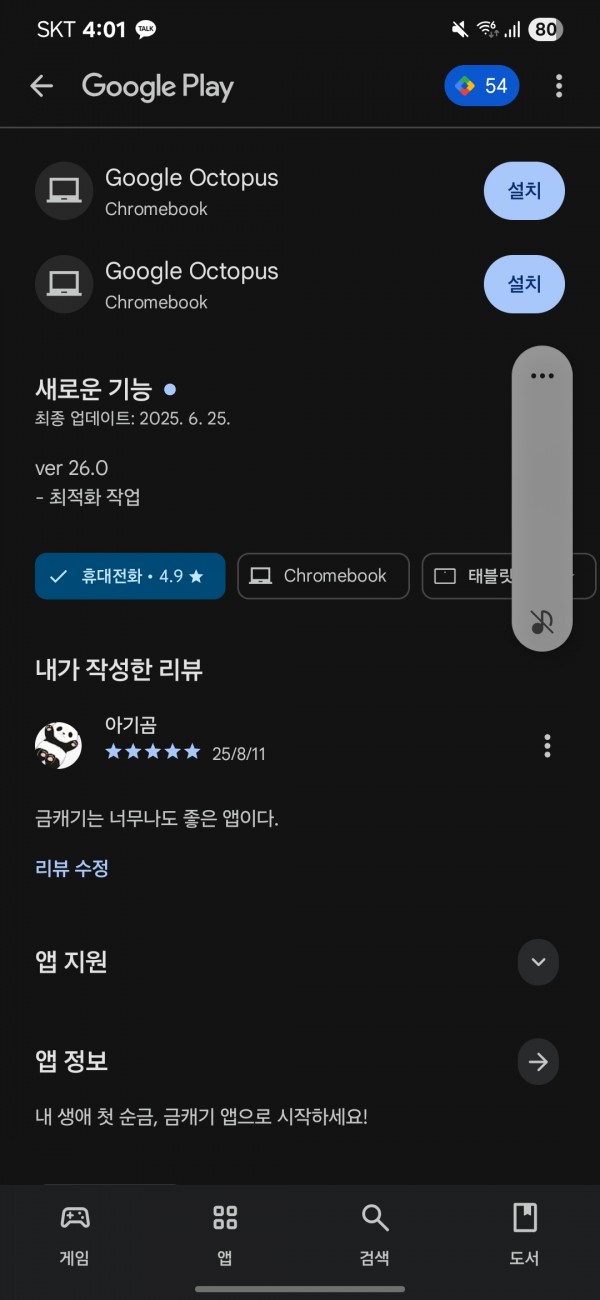Tap the three dots on the volume panel
This screenshot has width=600, height=1300.
coord(542,376)
